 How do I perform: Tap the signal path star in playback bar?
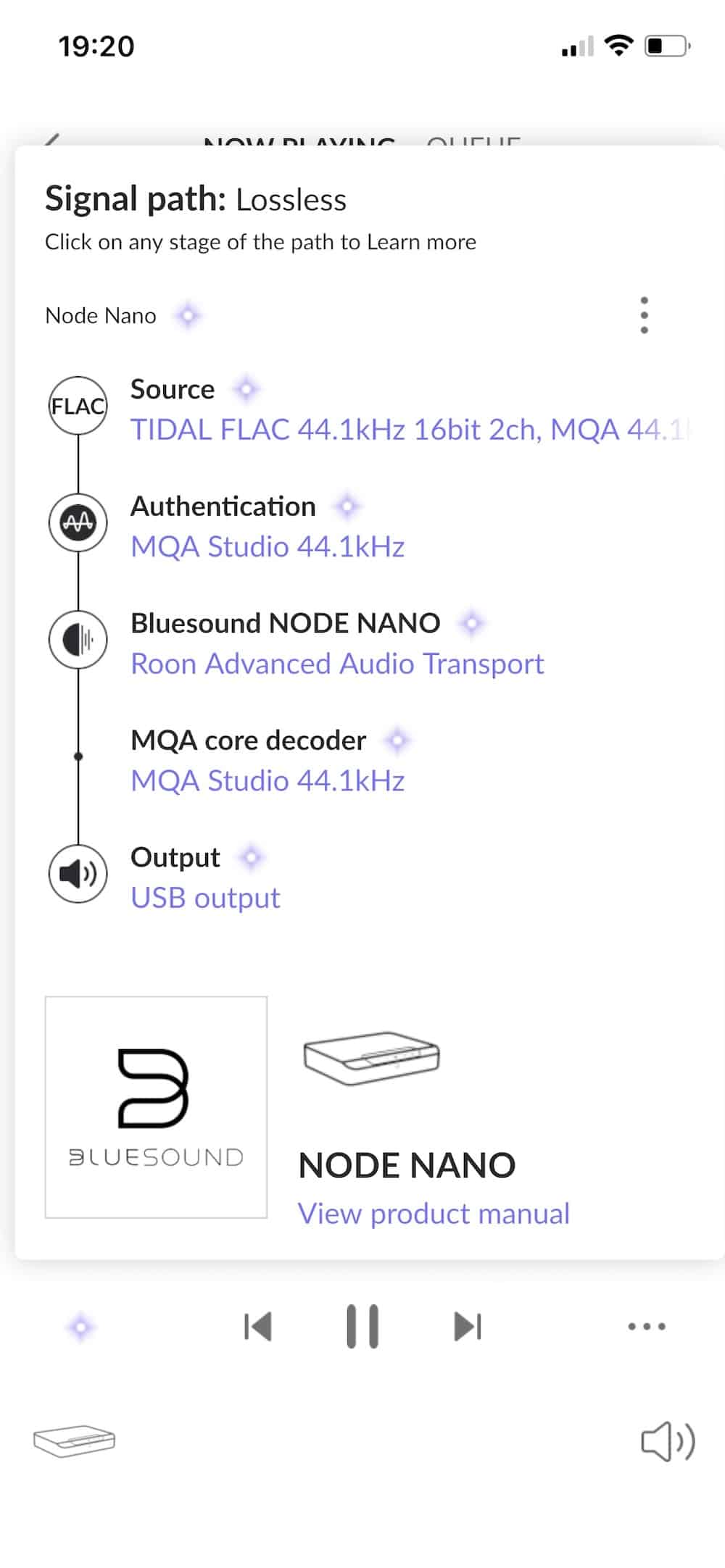pyautogui.click(x=81, y=1327)
